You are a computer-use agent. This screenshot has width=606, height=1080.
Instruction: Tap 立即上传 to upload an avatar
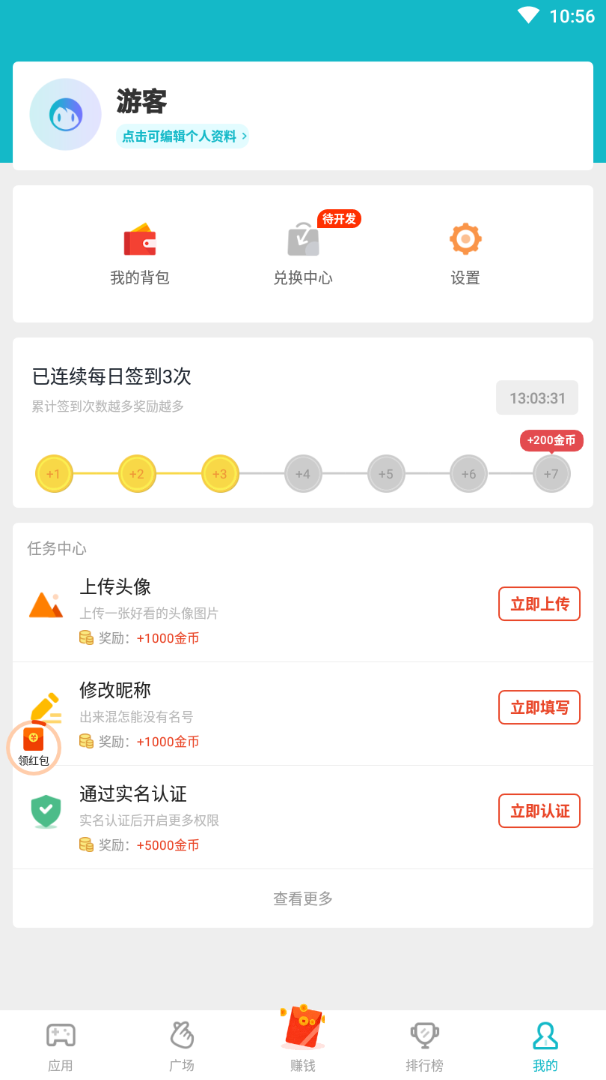pos(539,604)
